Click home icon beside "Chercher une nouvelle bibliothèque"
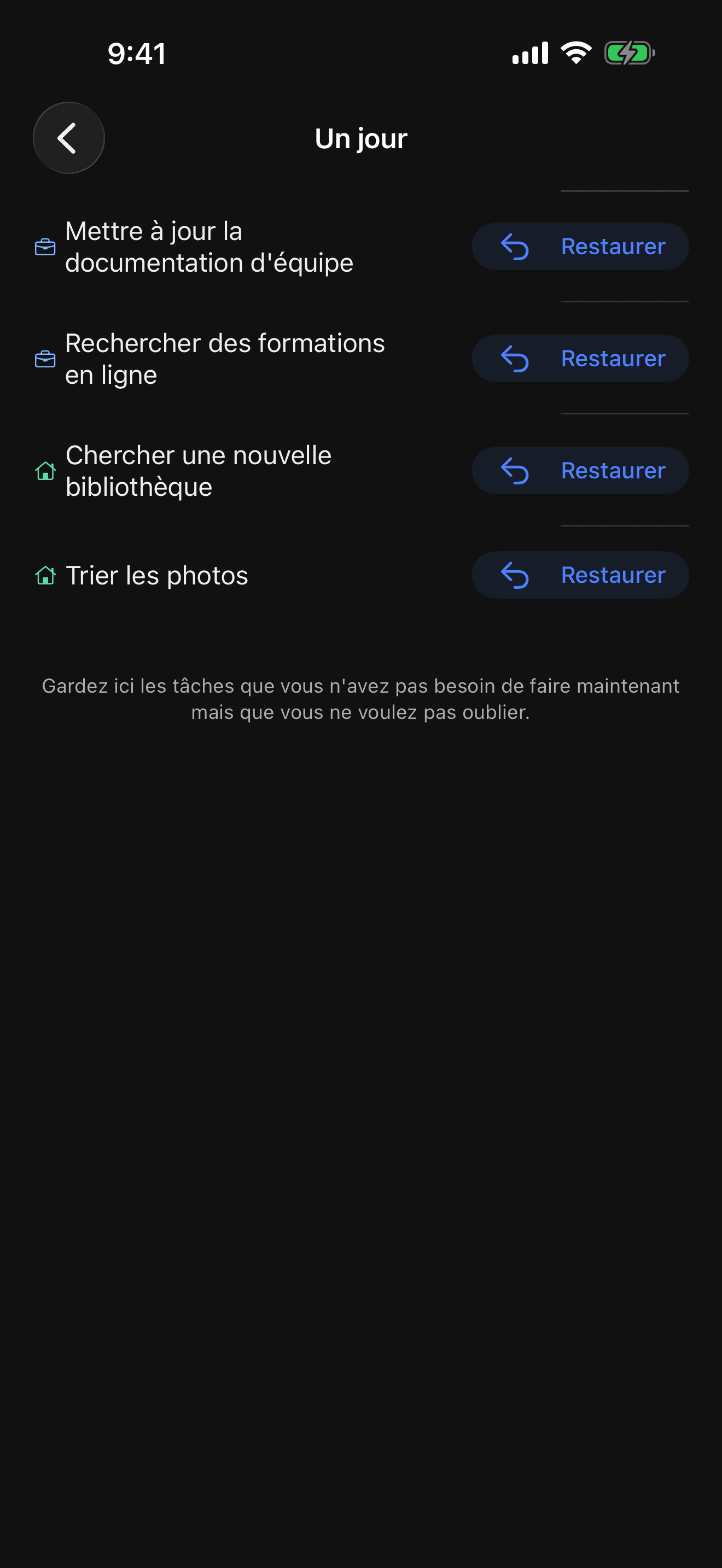 point(44,470)
